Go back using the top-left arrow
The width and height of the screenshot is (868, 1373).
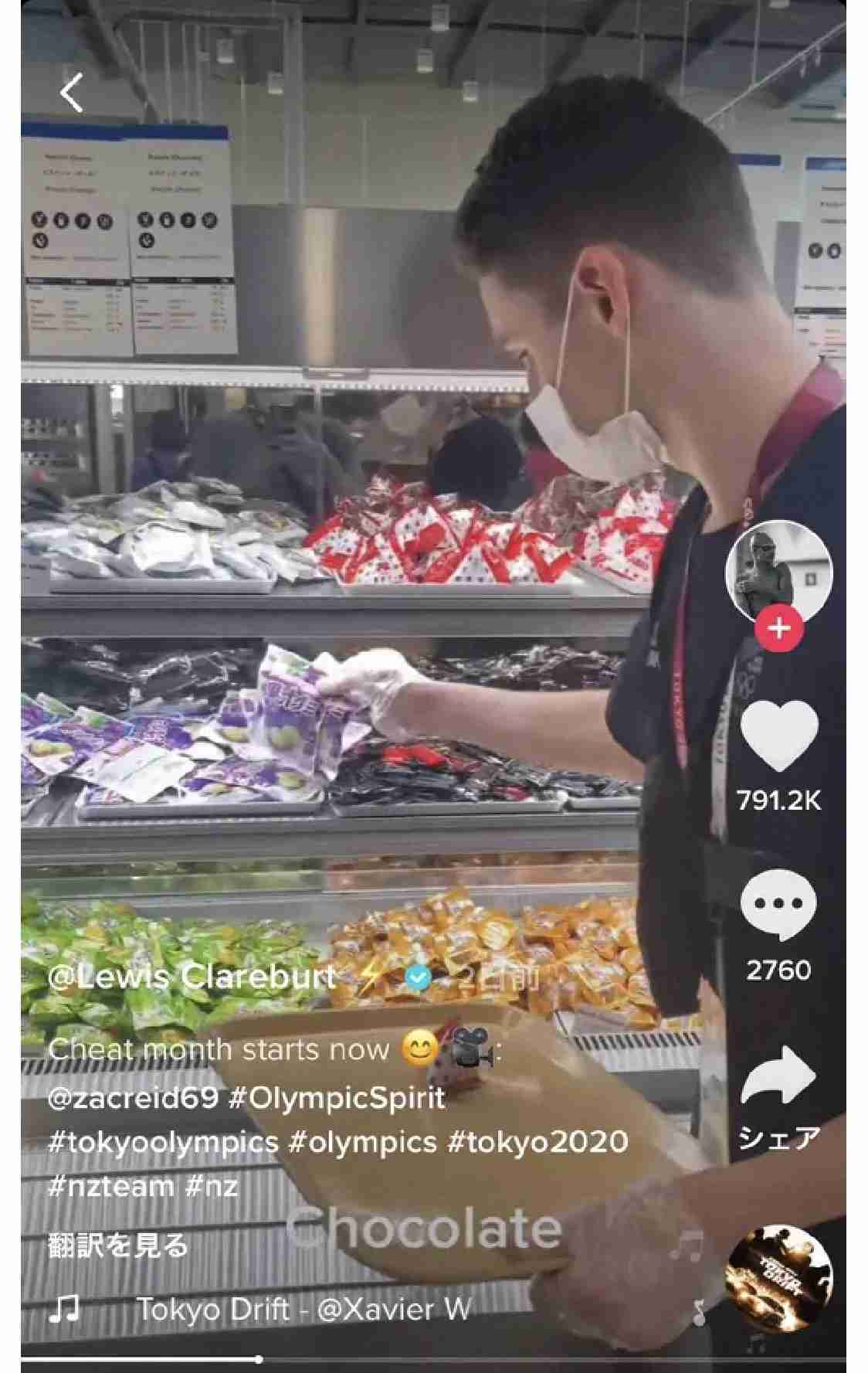pyautogui.click(x=72, y=93)
